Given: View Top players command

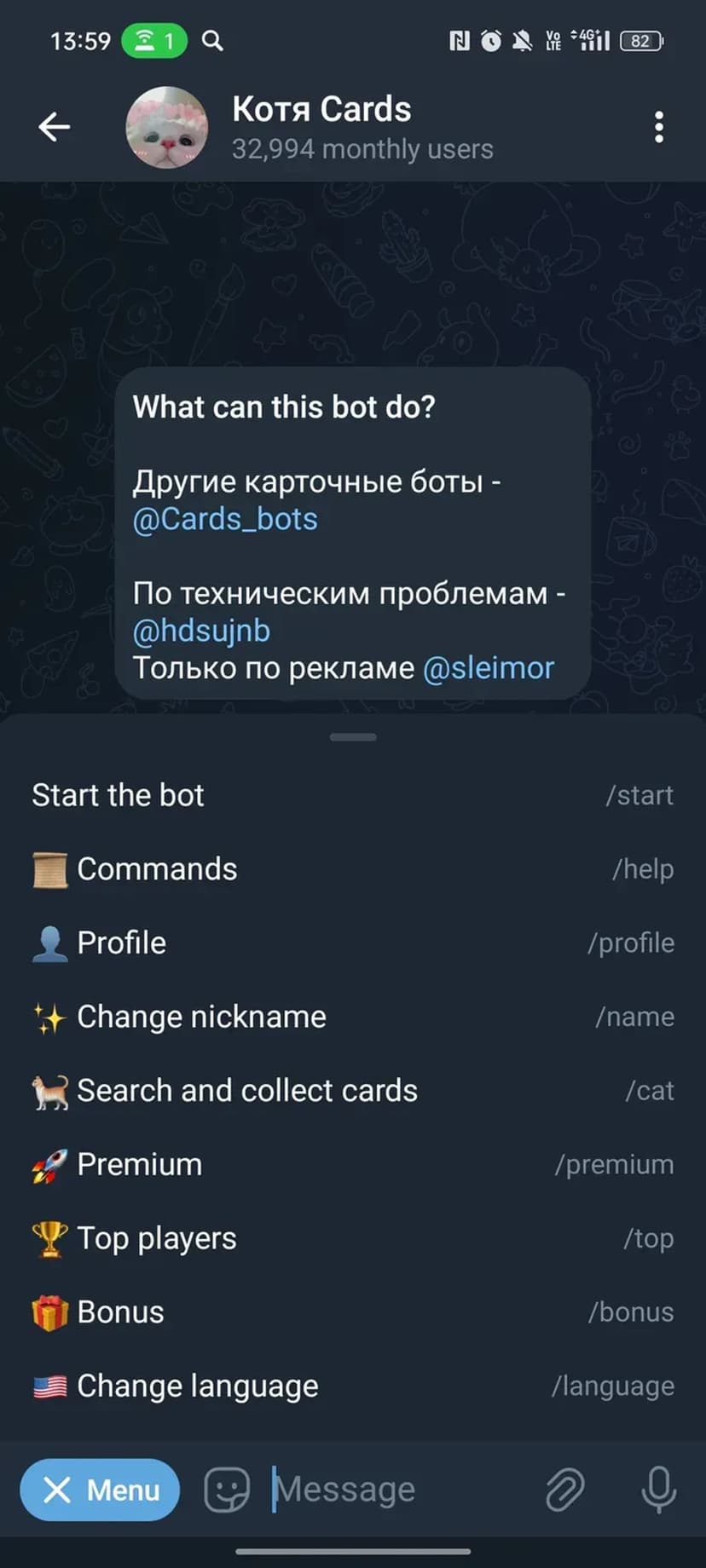Looking at the screenshot, I should click(x=352, y=1238).
